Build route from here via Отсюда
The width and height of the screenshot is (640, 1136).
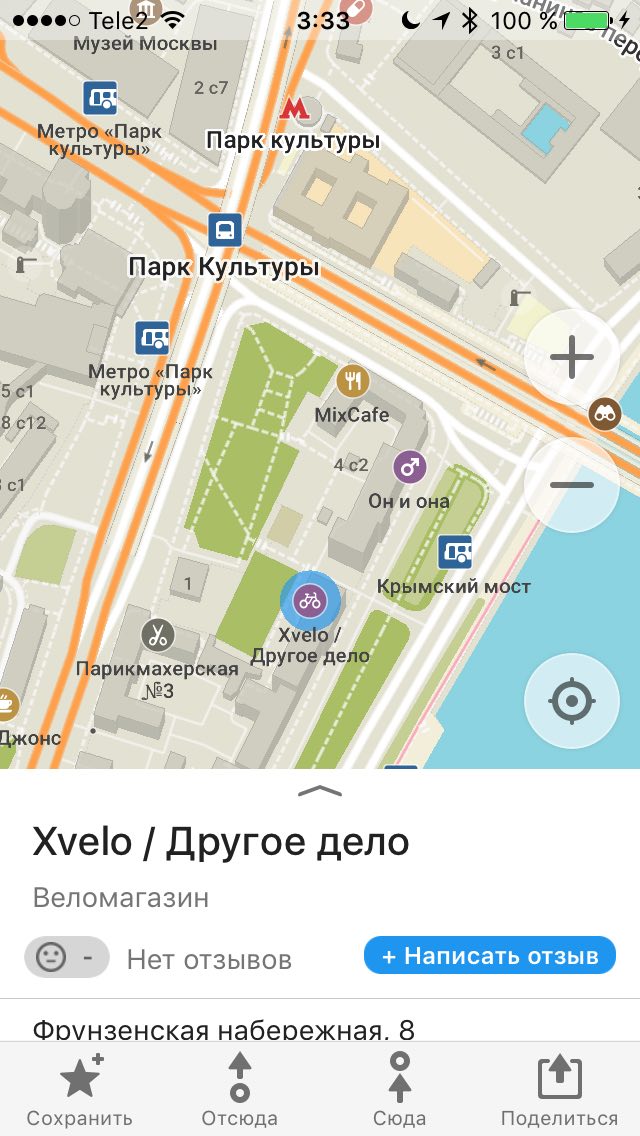coord(240,1089)
